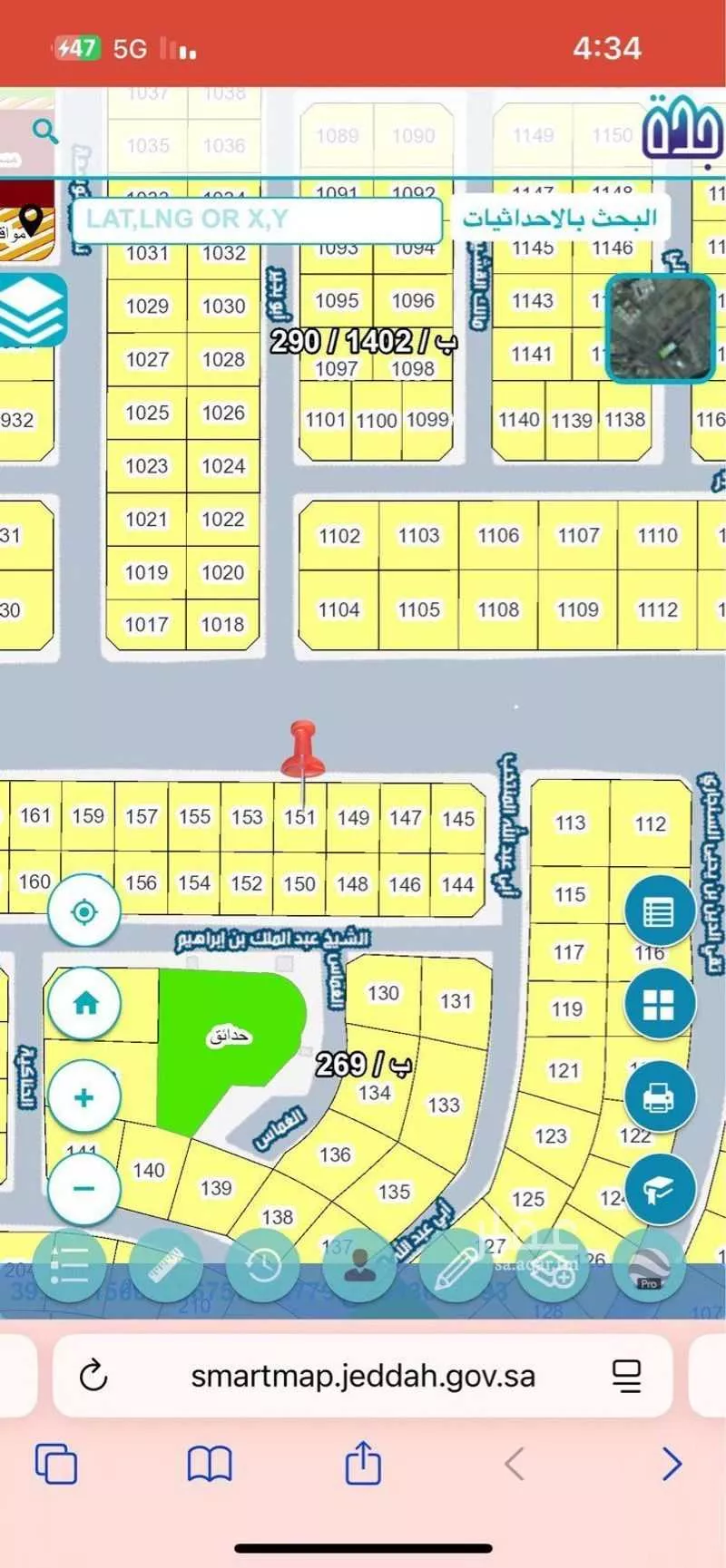Open Safari share sheet

tap(363, 1463)
